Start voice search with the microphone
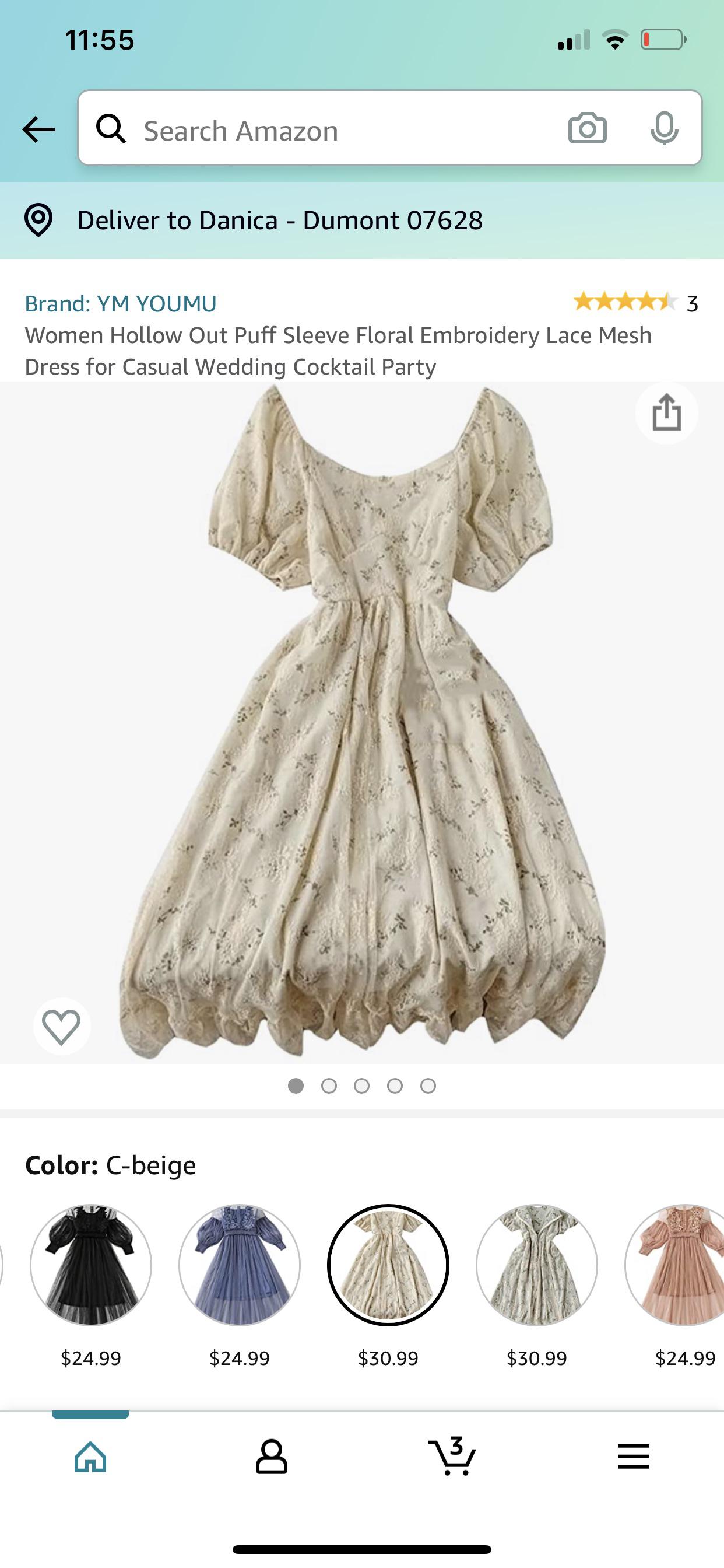Screen dimensions: 724x1568 [x=664, y=129]
